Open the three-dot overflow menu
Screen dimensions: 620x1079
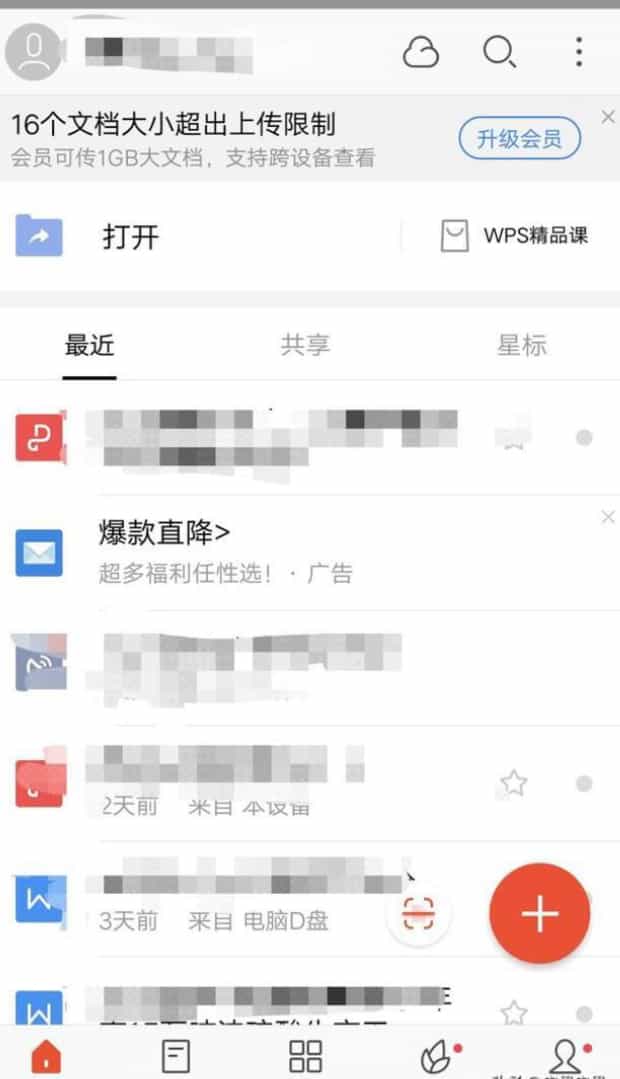(579, 52)
